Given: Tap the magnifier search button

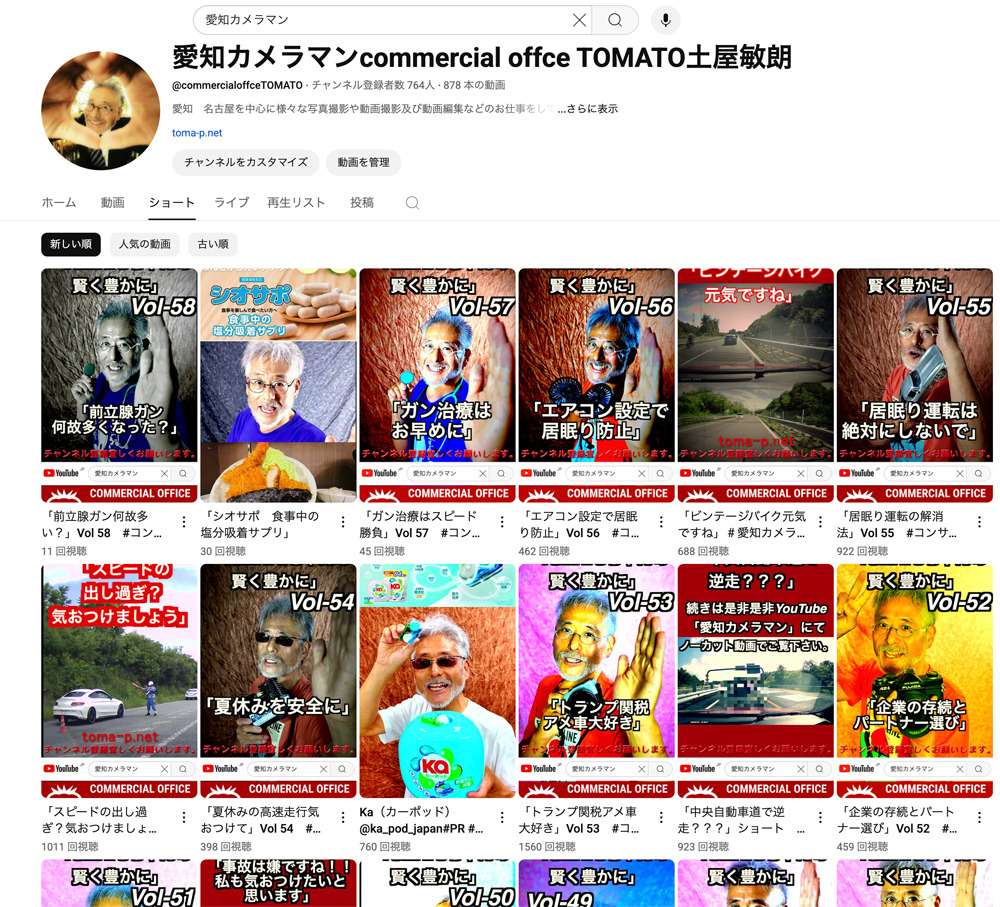Looking at the screenshot, I should click(615, 20).
